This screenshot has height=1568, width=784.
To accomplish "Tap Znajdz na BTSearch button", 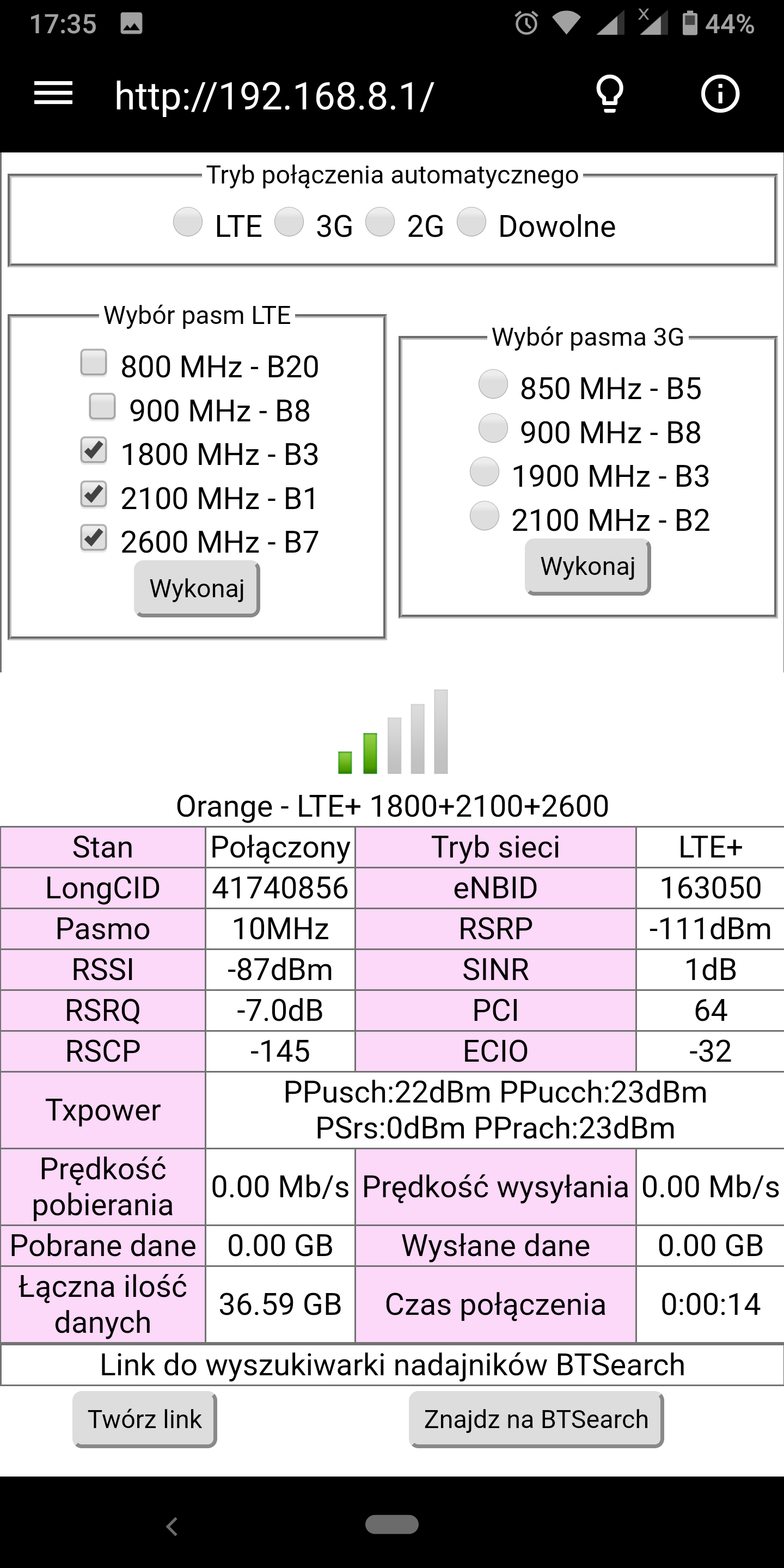I will [536, 1419].
